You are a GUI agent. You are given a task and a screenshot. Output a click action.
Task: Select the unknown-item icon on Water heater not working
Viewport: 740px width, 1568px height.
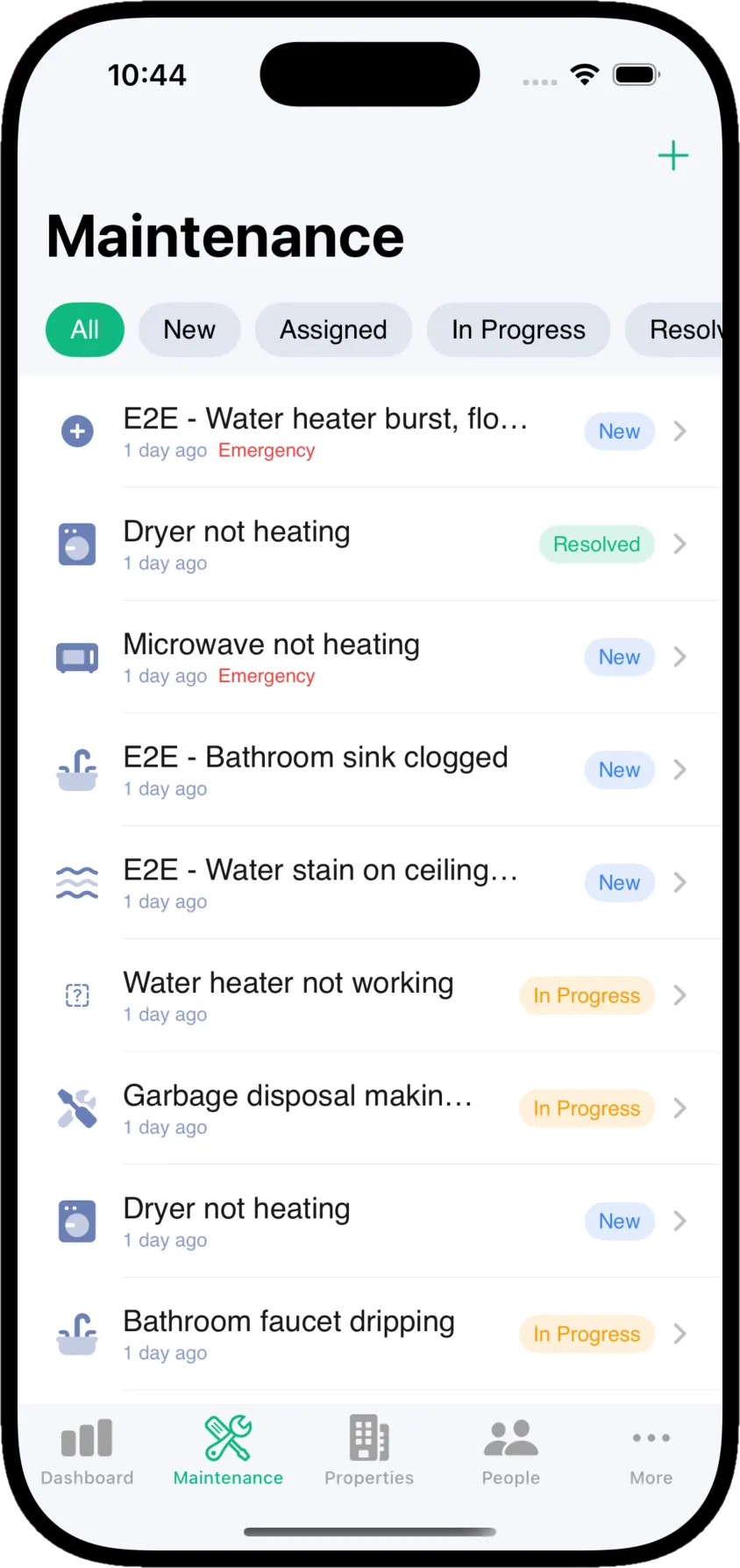(76, 995)
